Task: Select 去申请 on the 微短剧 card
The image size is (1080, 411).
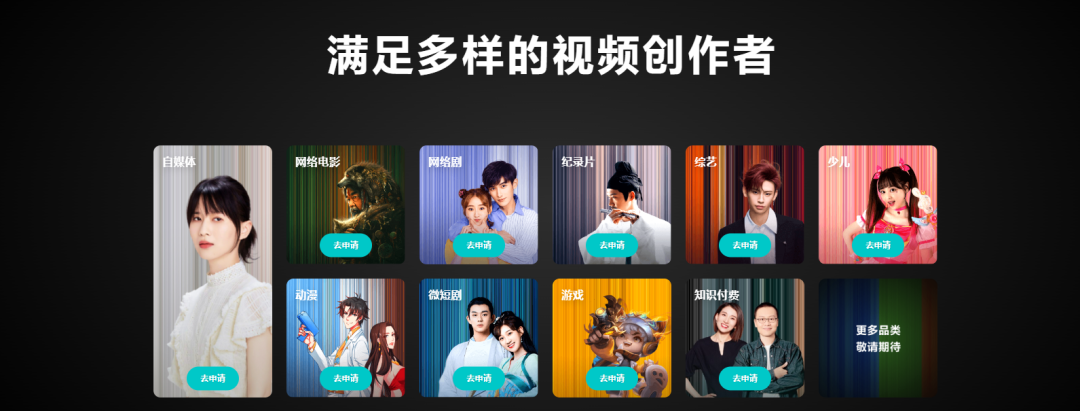Action: click(x=479, y=379)
